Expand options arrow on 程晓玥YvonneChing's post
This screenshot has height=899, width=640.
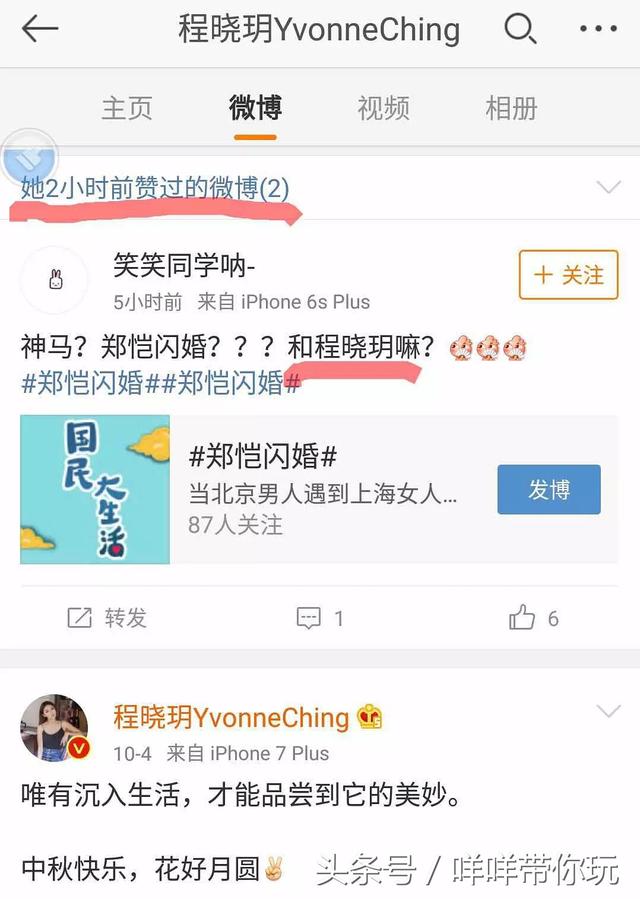click(x=607, y=711)
